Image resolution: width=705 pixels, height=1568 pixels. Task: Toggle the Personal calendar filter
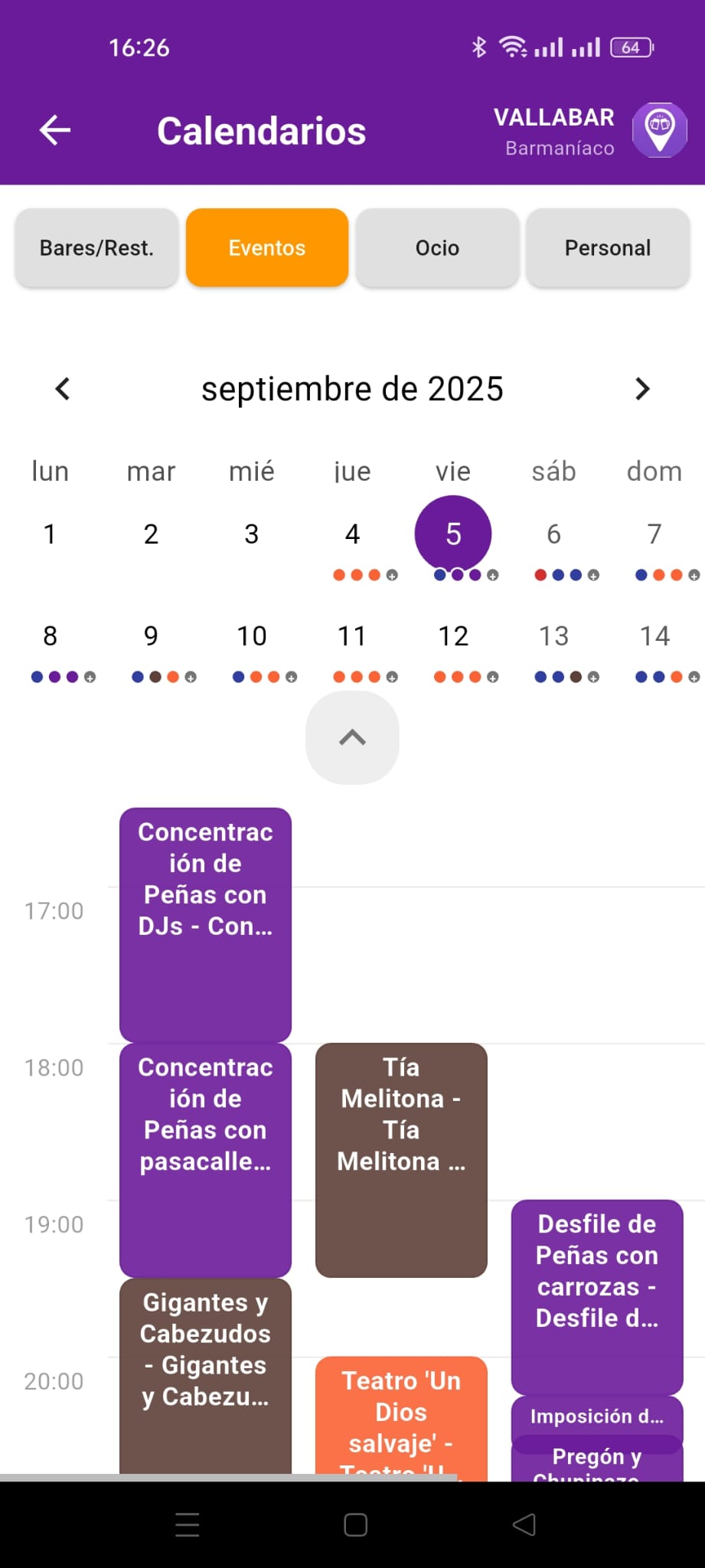(607, 247)
